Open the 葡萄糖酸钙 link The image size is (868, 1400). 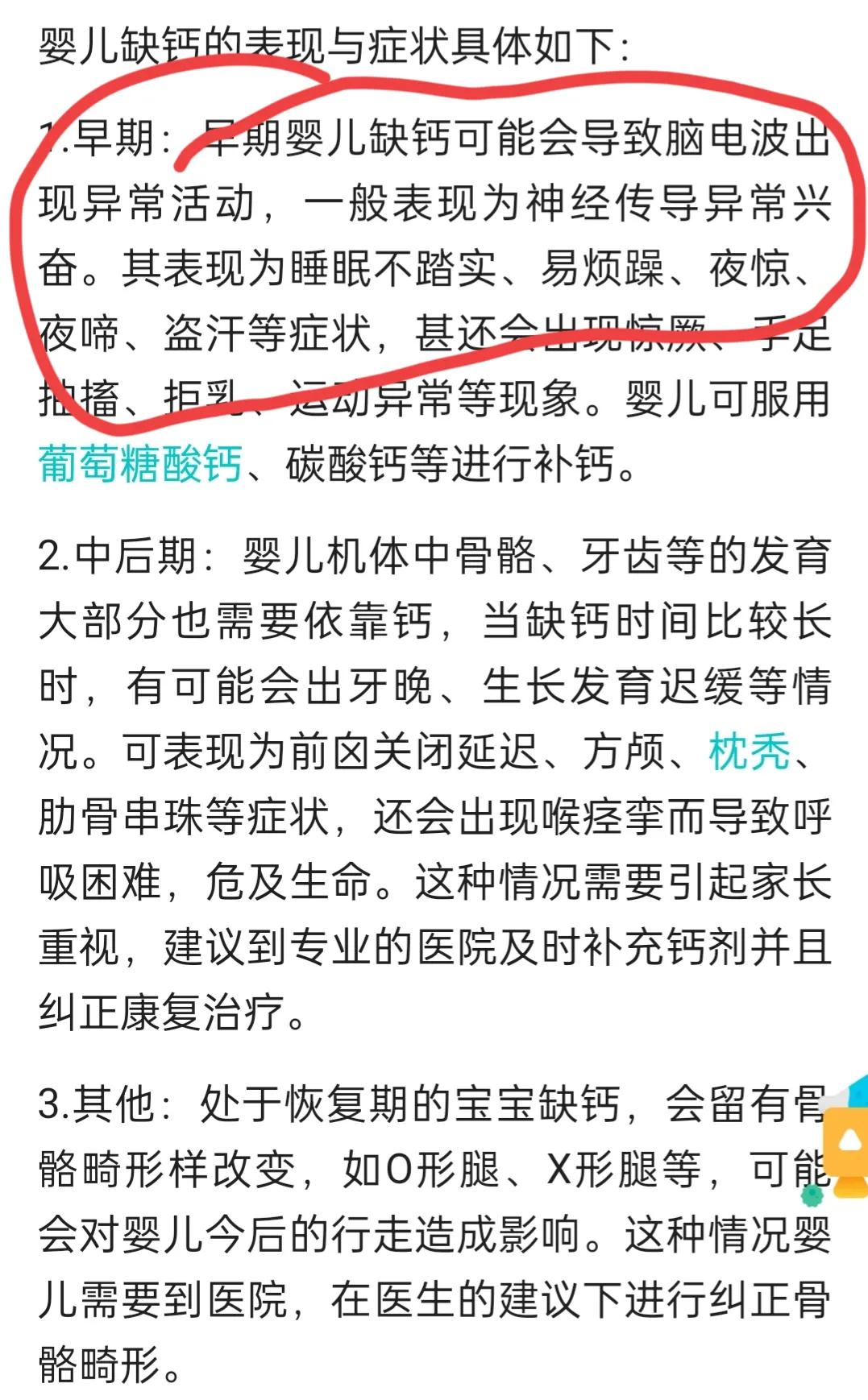coord(140,465)
